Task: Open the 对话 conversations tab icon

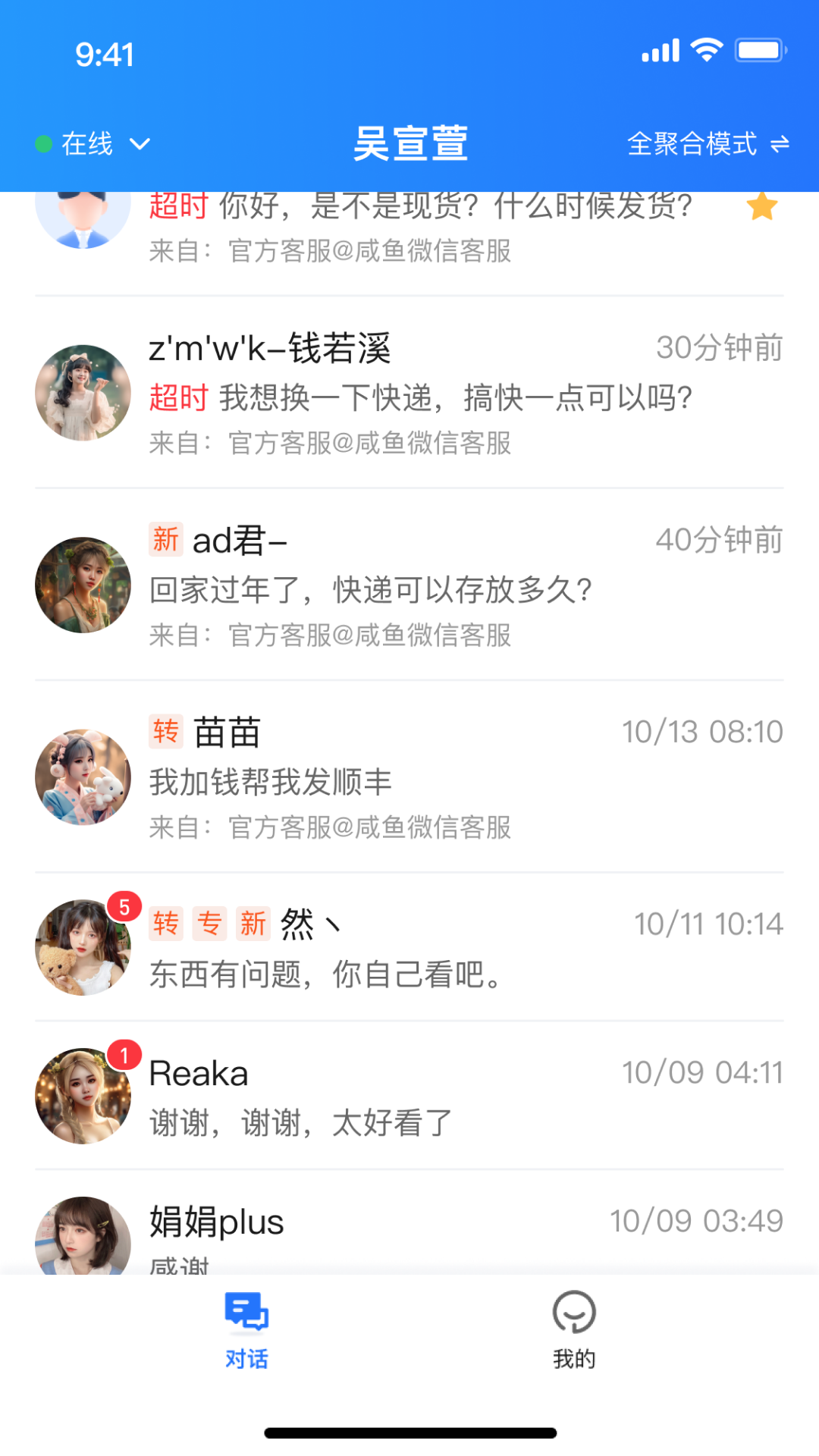Action: [246, 1312]
